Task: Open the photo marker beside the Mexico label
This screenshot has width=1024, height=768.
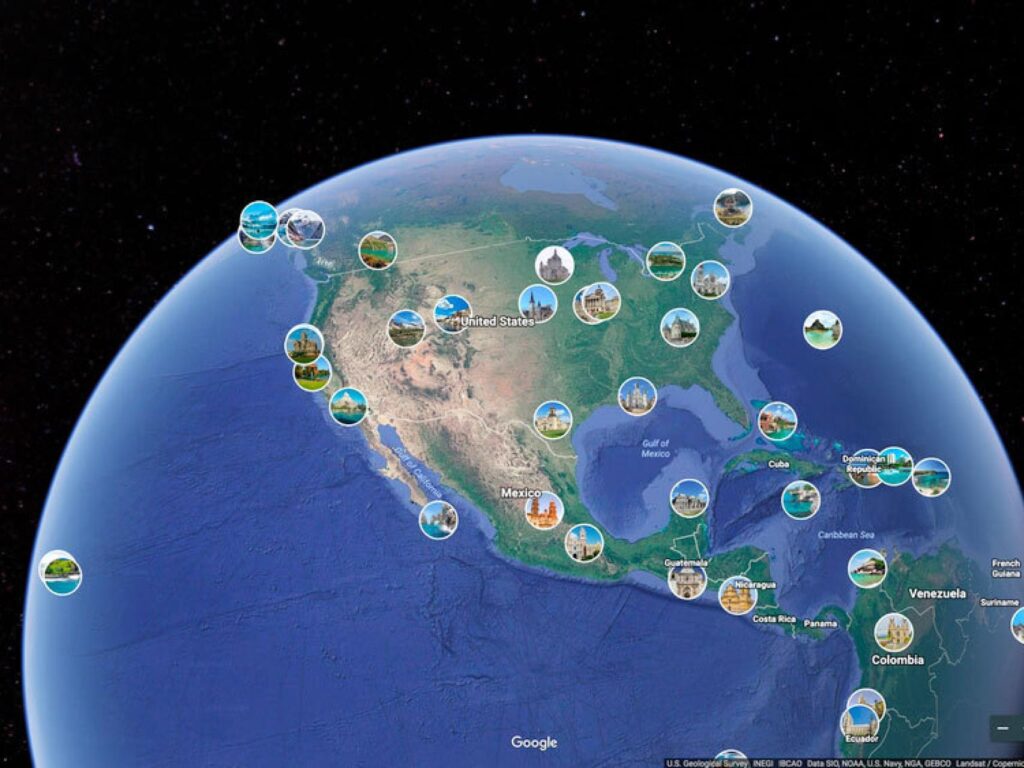Action: pos(544,510)
